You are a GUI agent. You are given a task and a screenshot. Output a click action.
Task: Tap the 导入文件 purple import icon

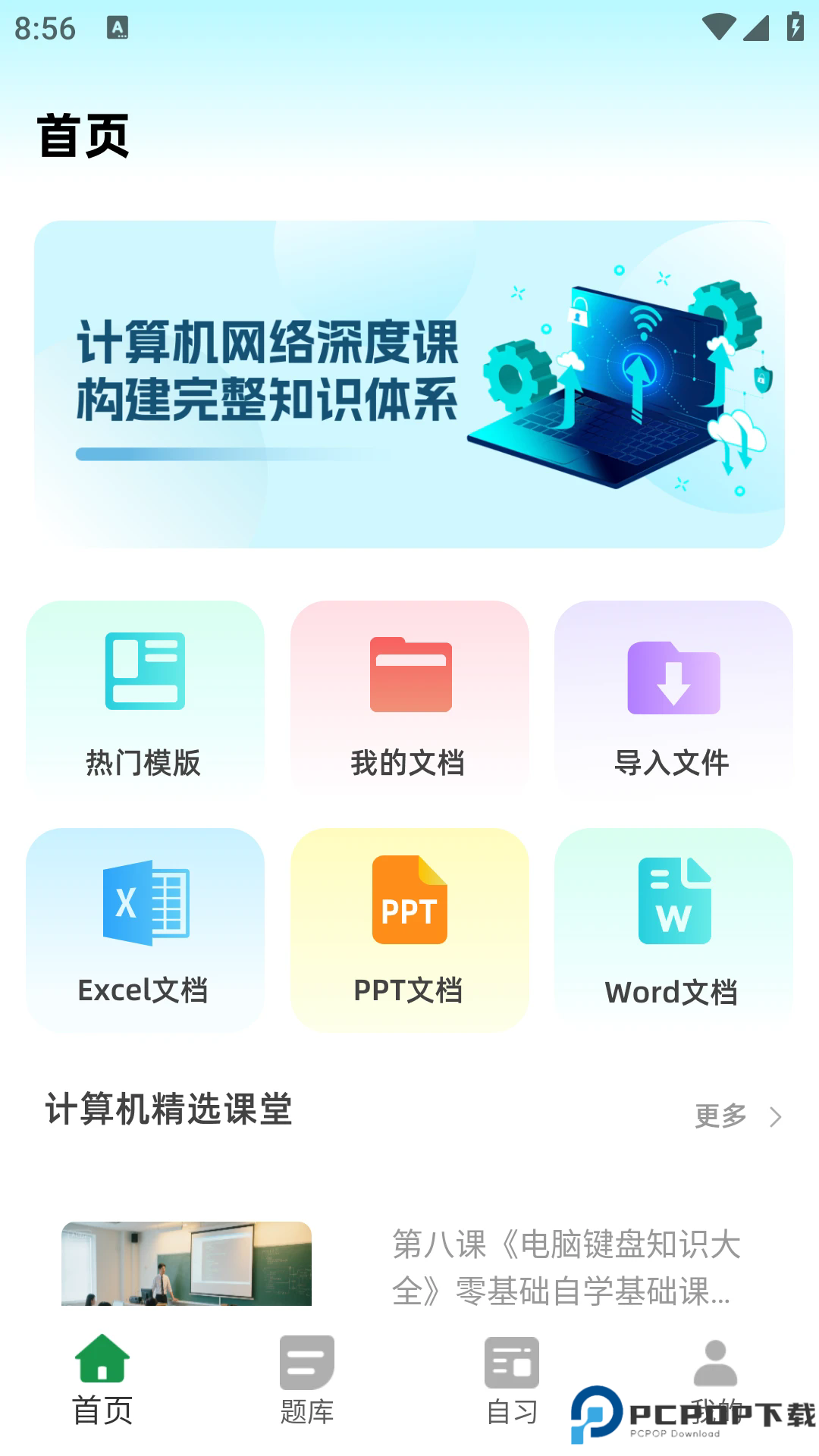point(672,677)
